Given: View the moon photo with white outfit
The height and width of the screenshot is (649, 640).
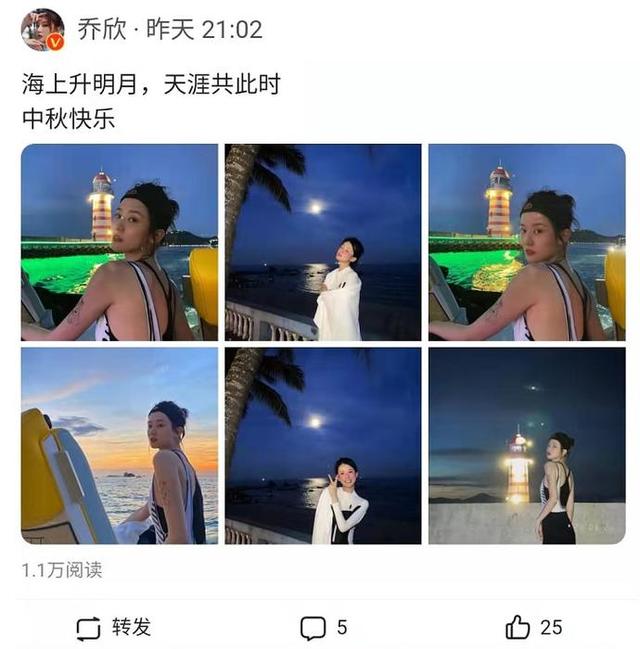Looking at the screenshot, I should coord(323,242).
